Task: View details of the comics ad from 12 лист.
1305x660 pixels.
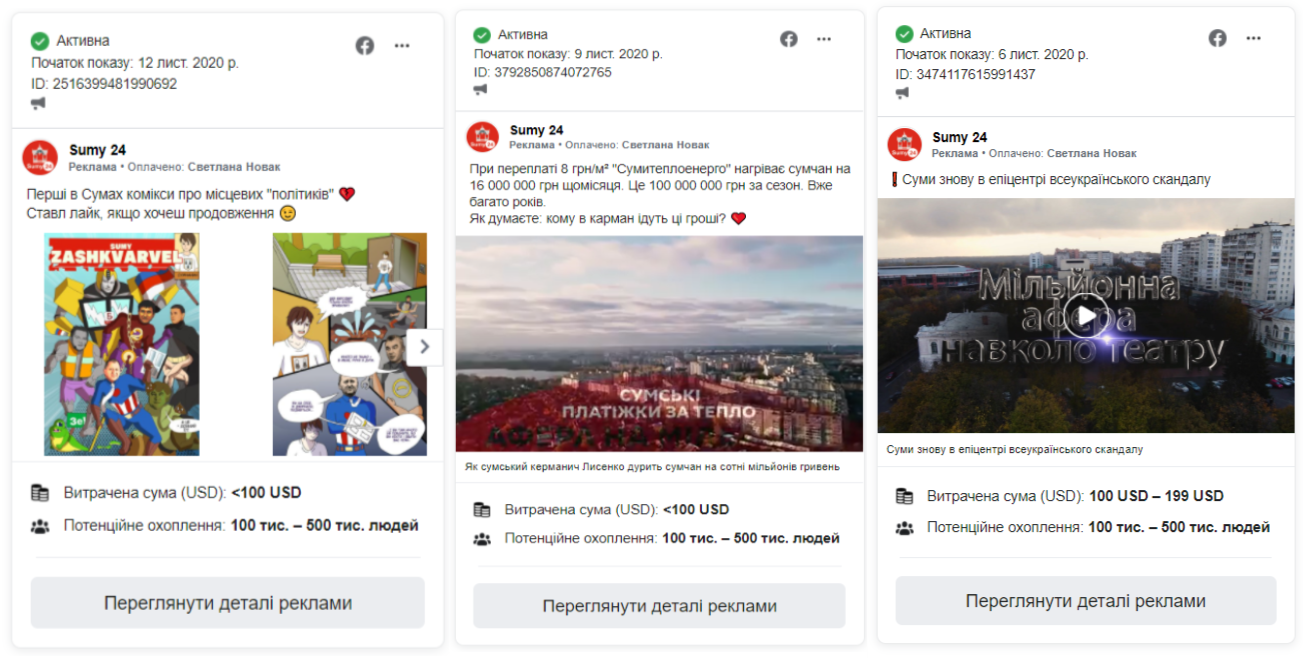Action: tap(228, 603)
